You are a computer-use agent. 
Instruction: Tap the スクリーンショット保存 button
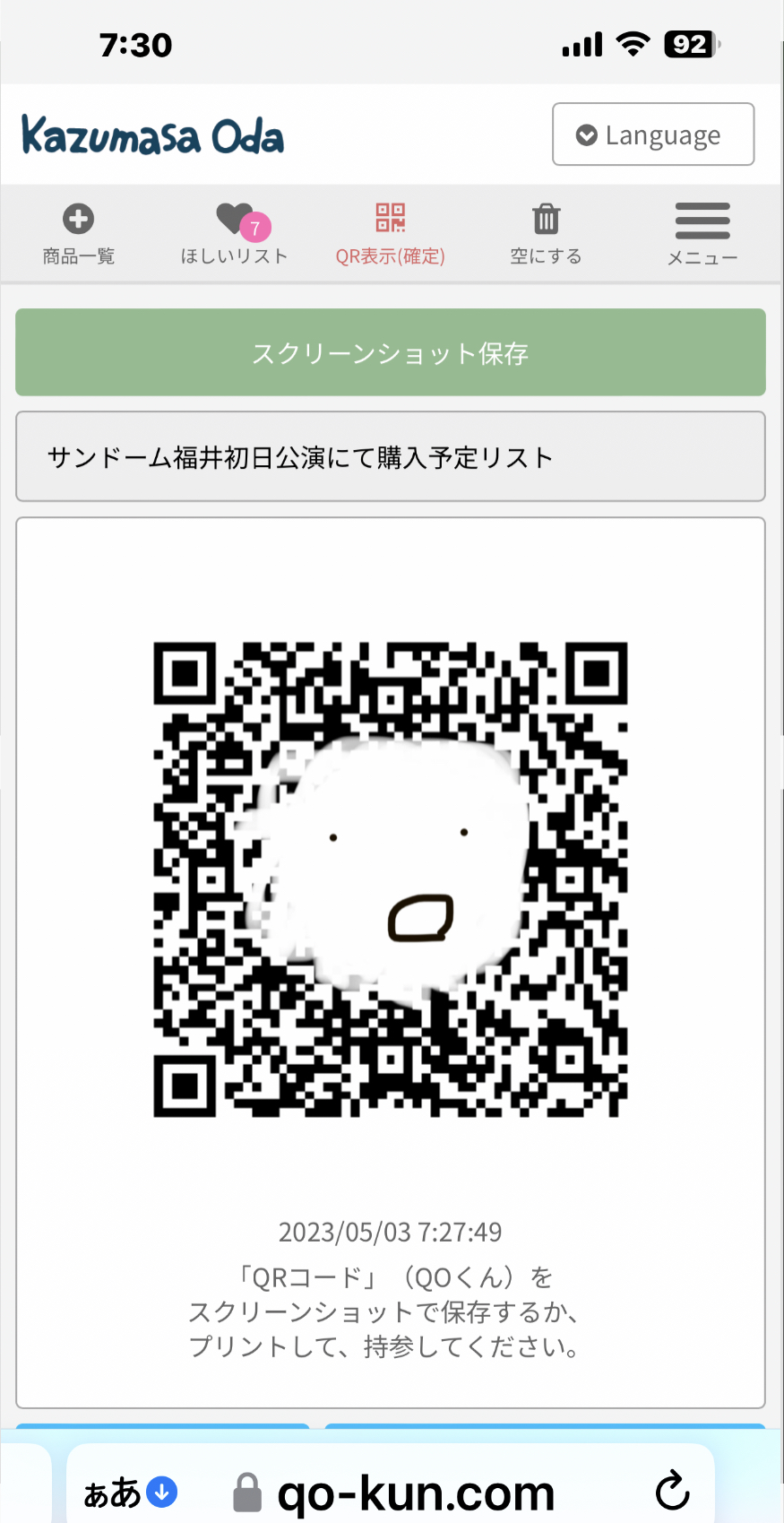391,352
